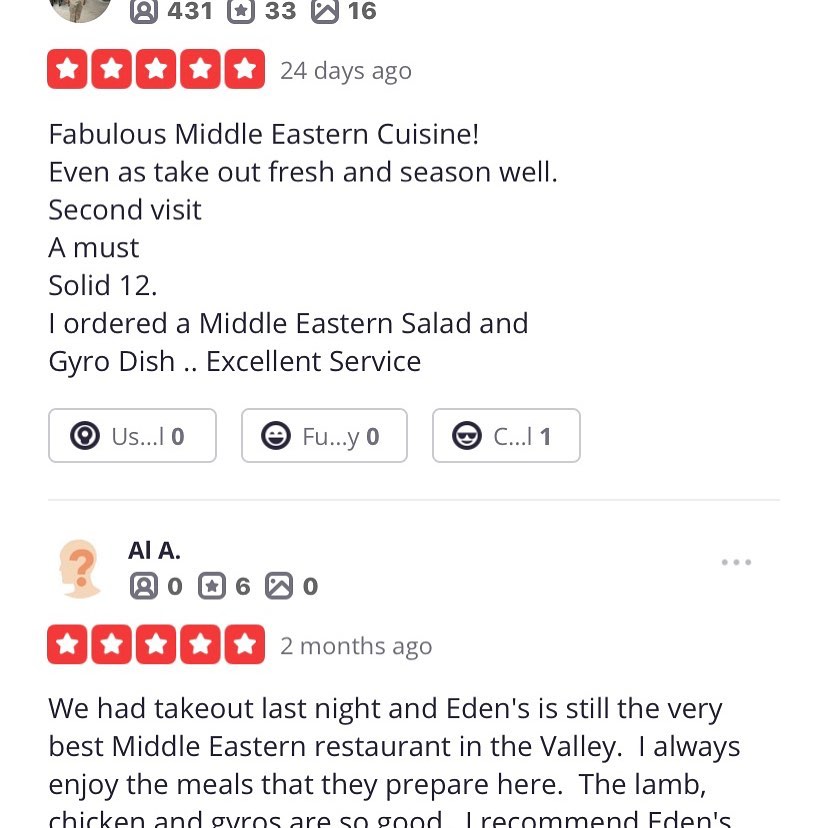This screenshot has width=828, height=828.
Task: View profile photo of the first reviewer
Action: tap(80, 8)
